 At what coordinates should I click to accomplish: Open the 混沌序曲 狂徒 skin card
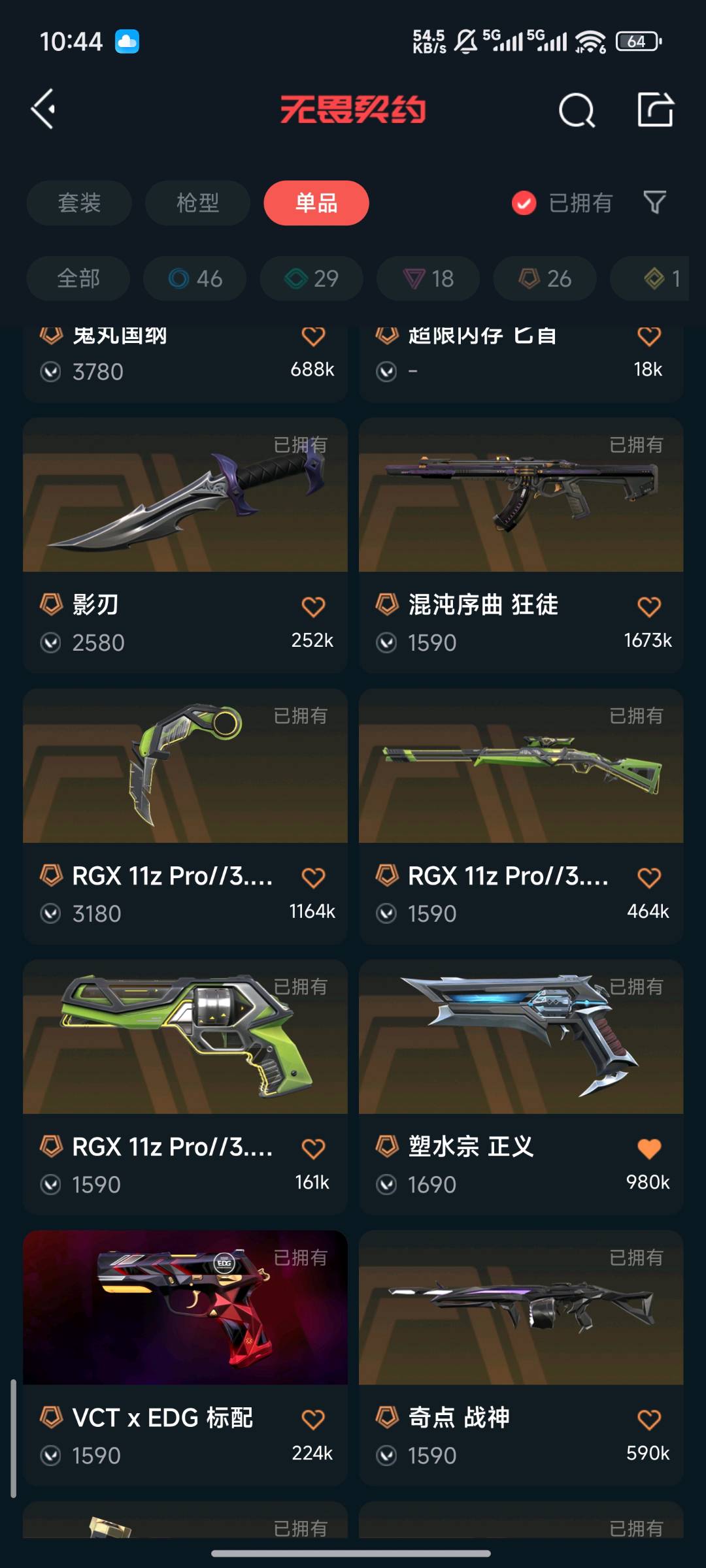(521, 545)
